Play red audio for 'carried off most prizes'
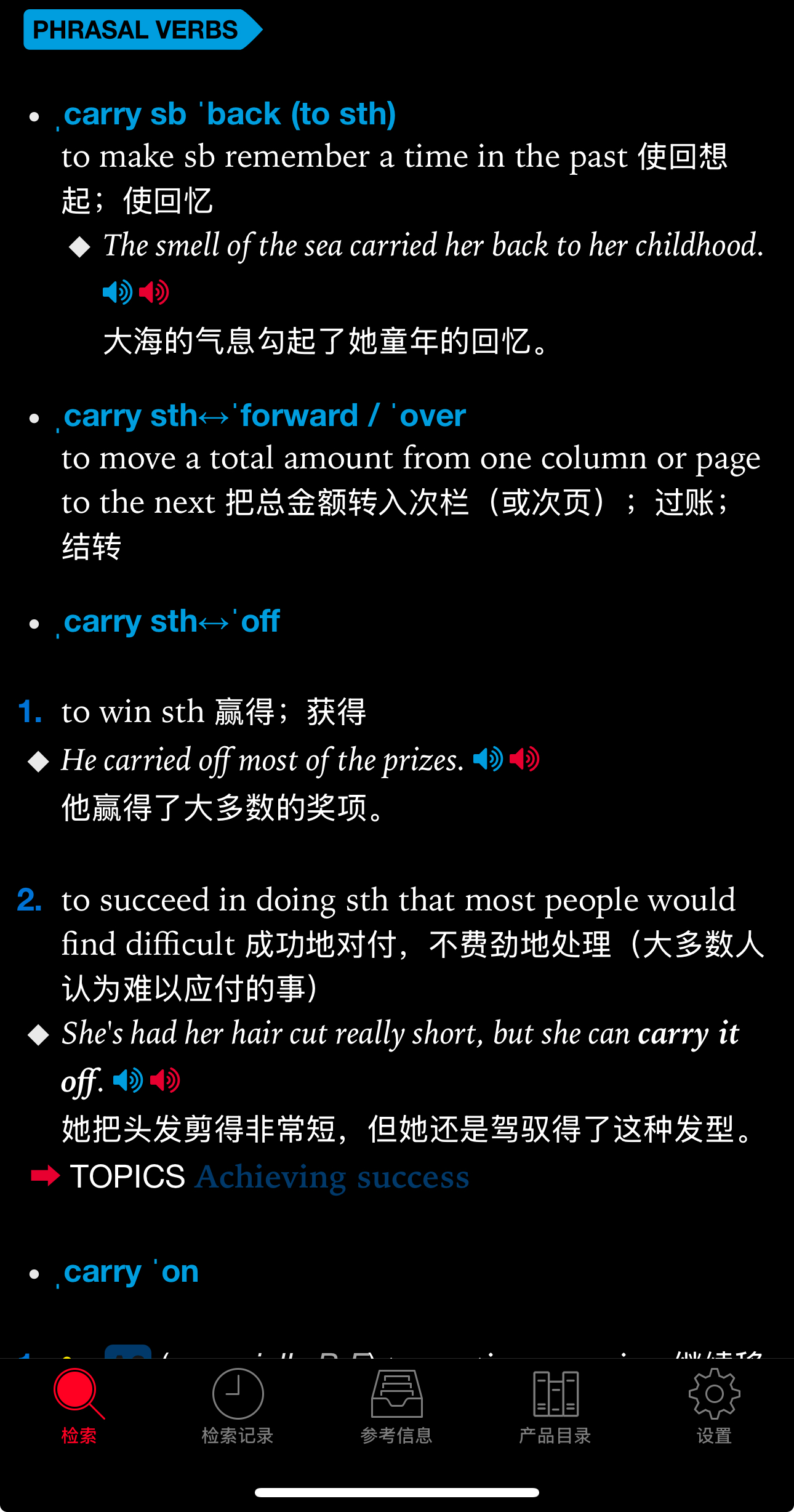This screenshot has width=794, height=1512. pyautogui.click(x=524, y=759)
